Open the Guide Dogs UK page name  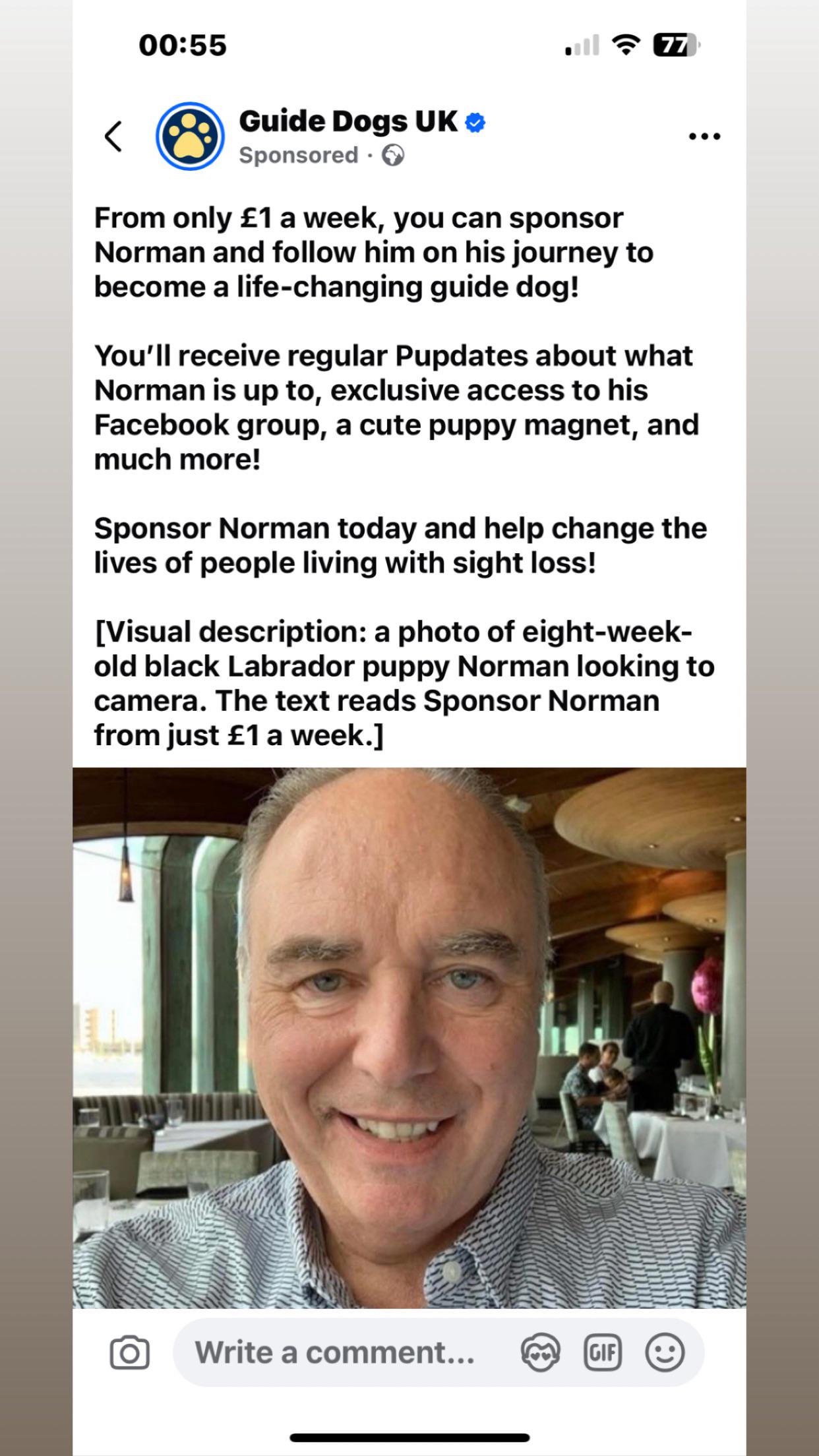click(x=348, y=121)
